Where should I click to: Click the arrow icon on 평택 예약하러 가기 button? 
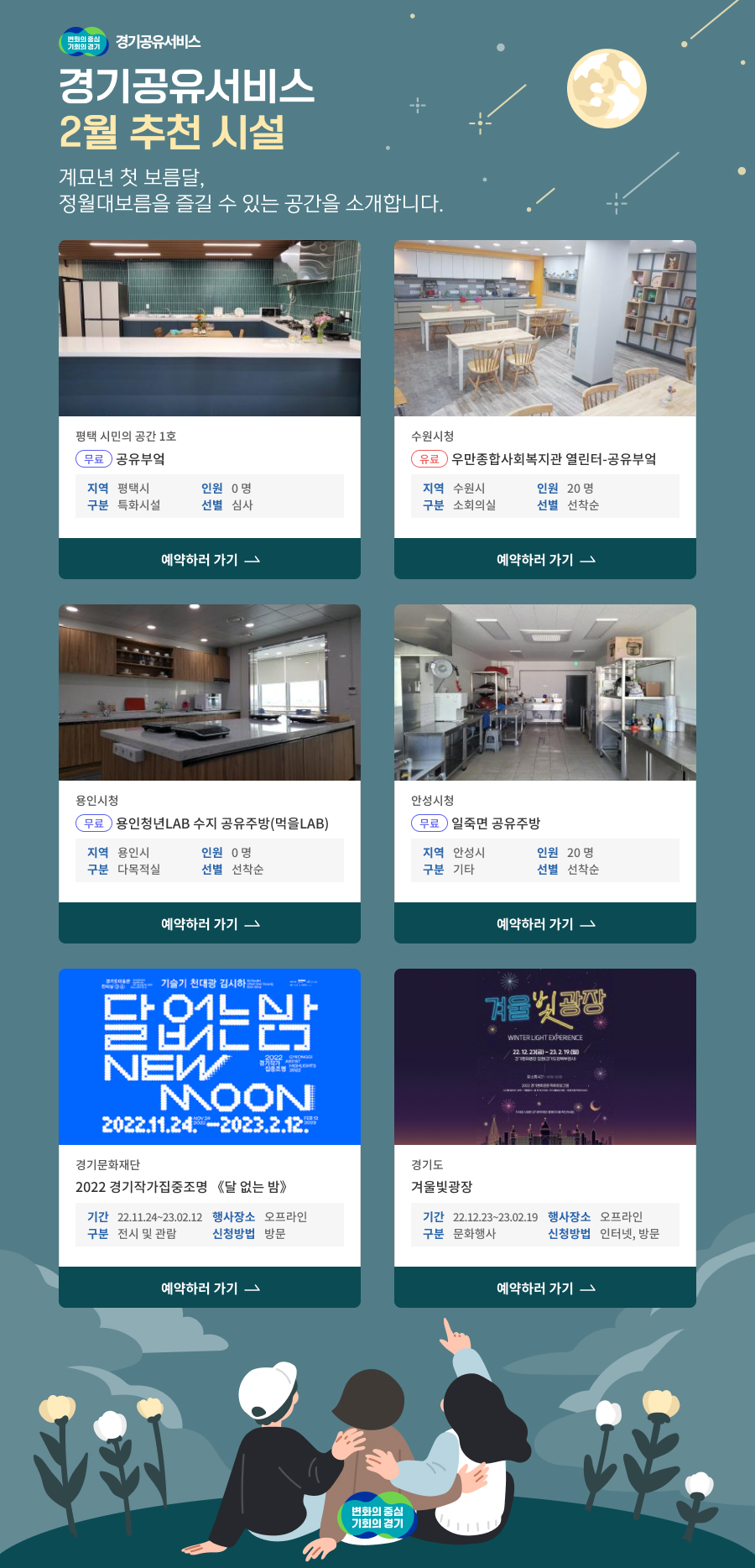pos(253,561)
